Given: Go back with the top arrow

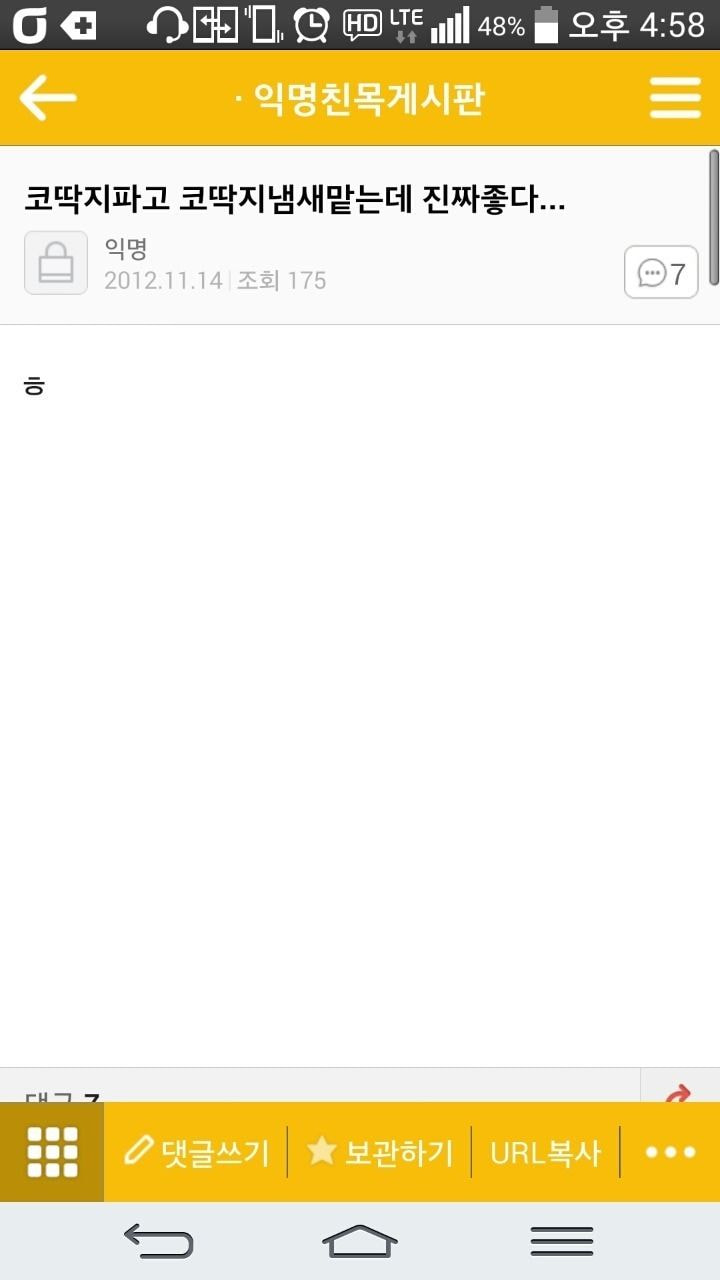Looking at the screenshot, I should tap(47, 98).
